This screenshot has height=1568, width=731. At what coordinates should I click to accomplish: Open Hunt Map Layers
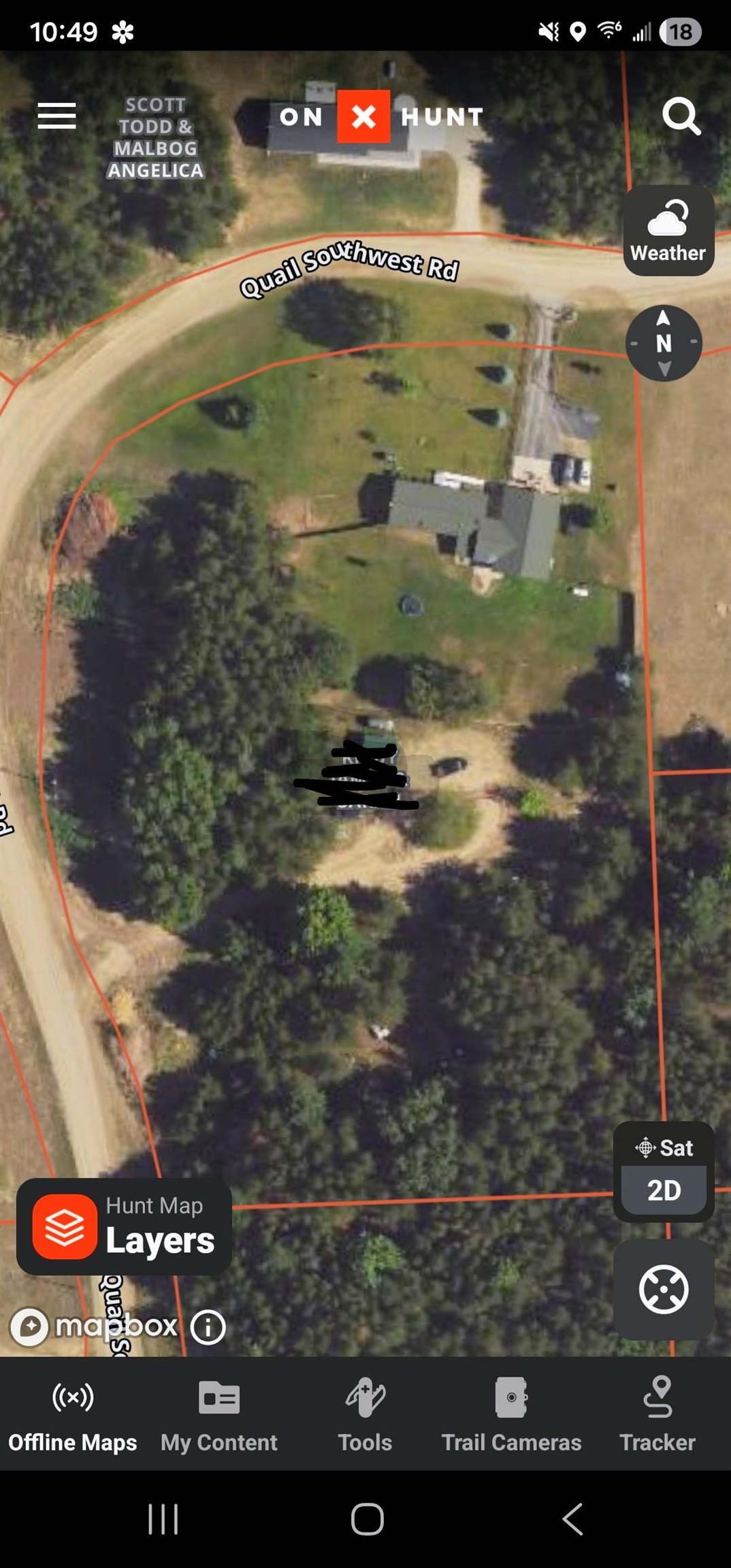click(x=124, y=1227)
